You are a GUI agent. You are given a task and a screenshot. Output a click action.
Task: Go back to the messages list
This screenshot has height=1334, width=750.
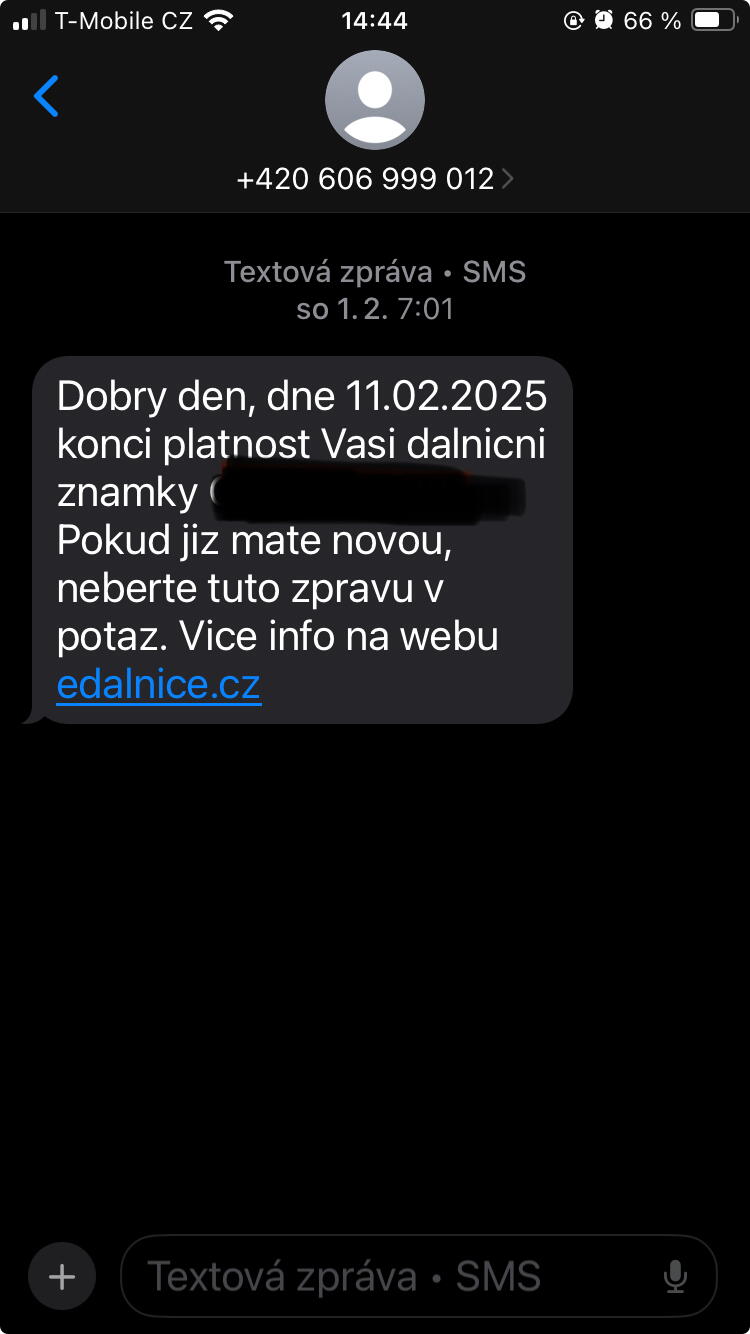tap(46, 96)
